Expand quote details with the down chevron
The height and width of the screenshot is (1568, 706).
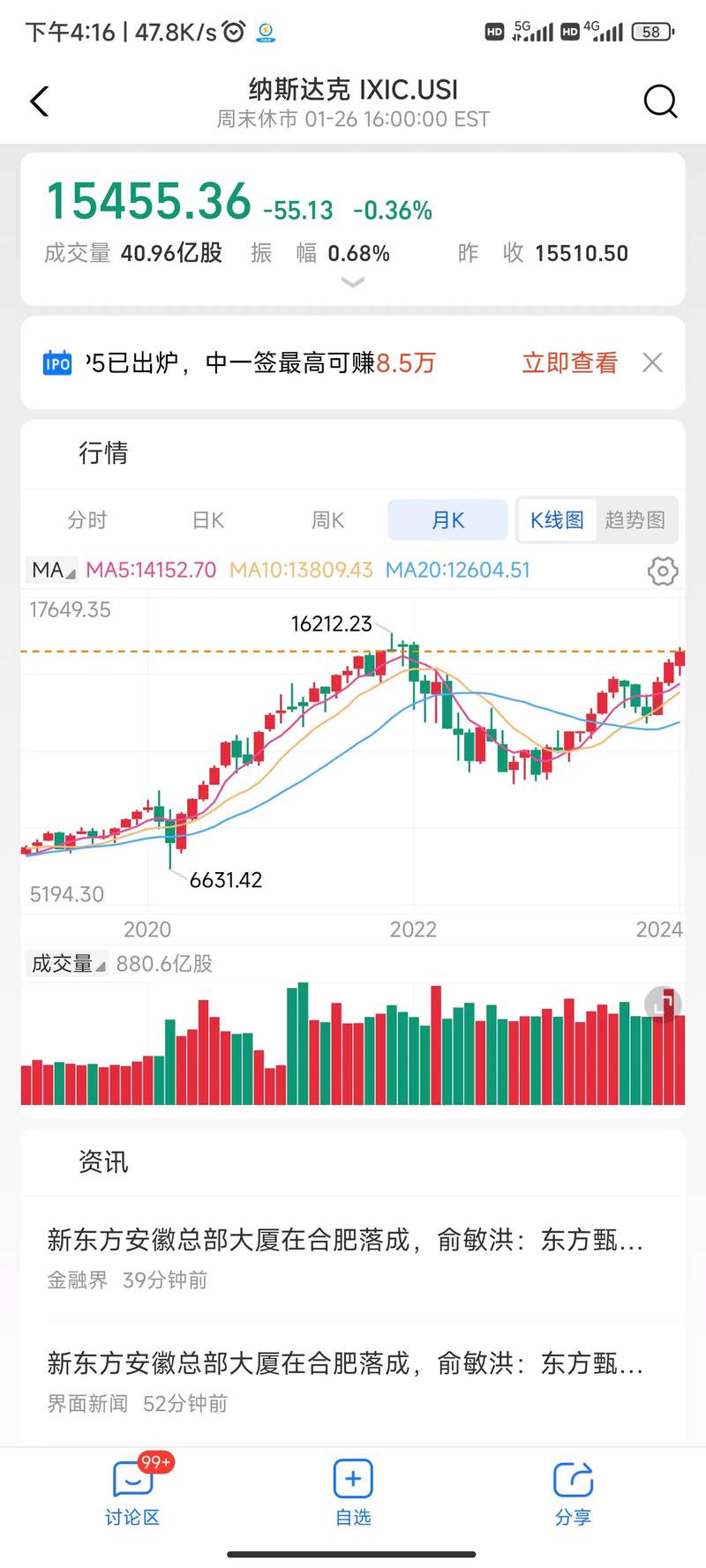point(352,282)
